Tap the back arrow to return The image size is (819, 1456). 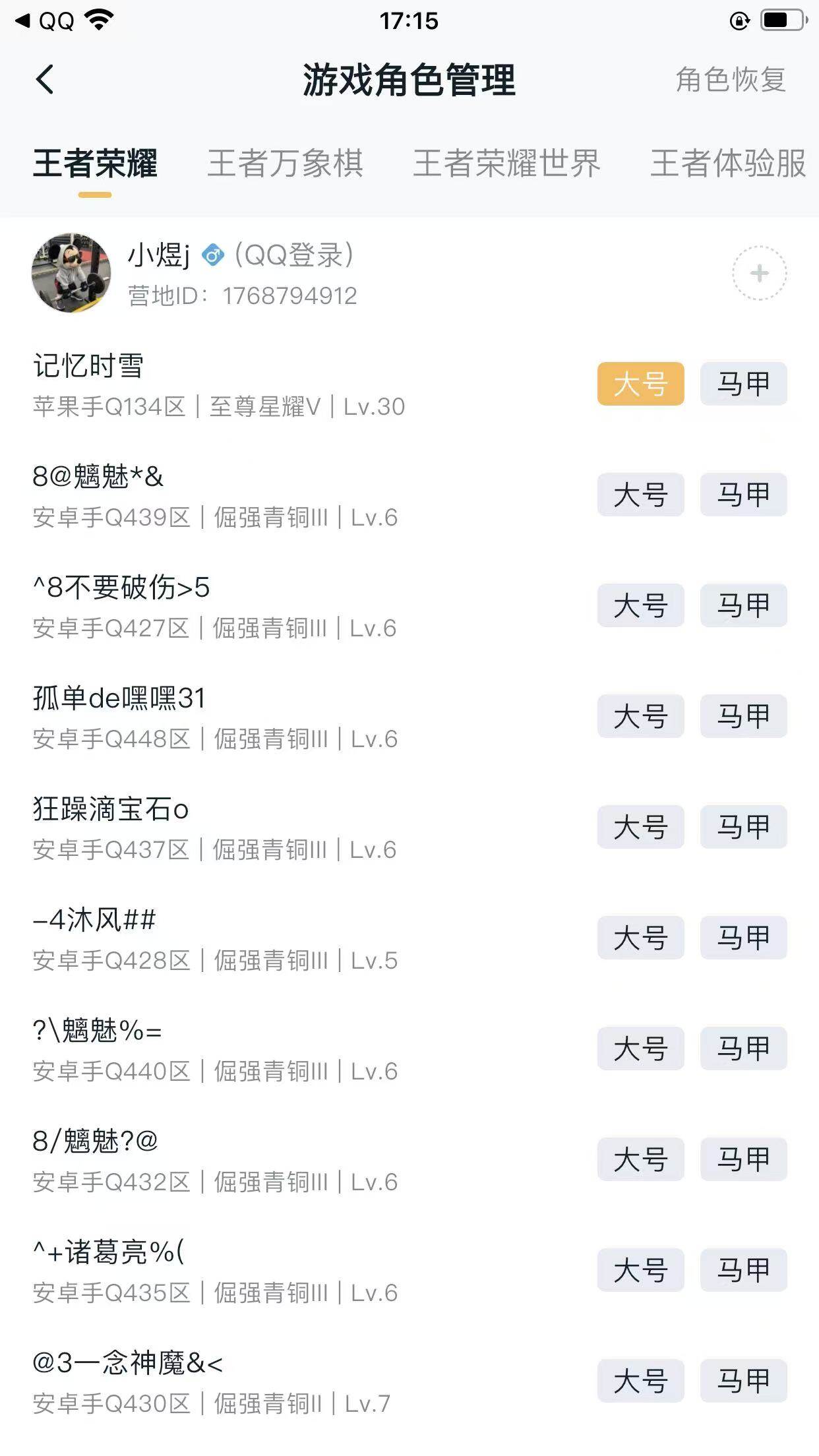click(44, 78)
